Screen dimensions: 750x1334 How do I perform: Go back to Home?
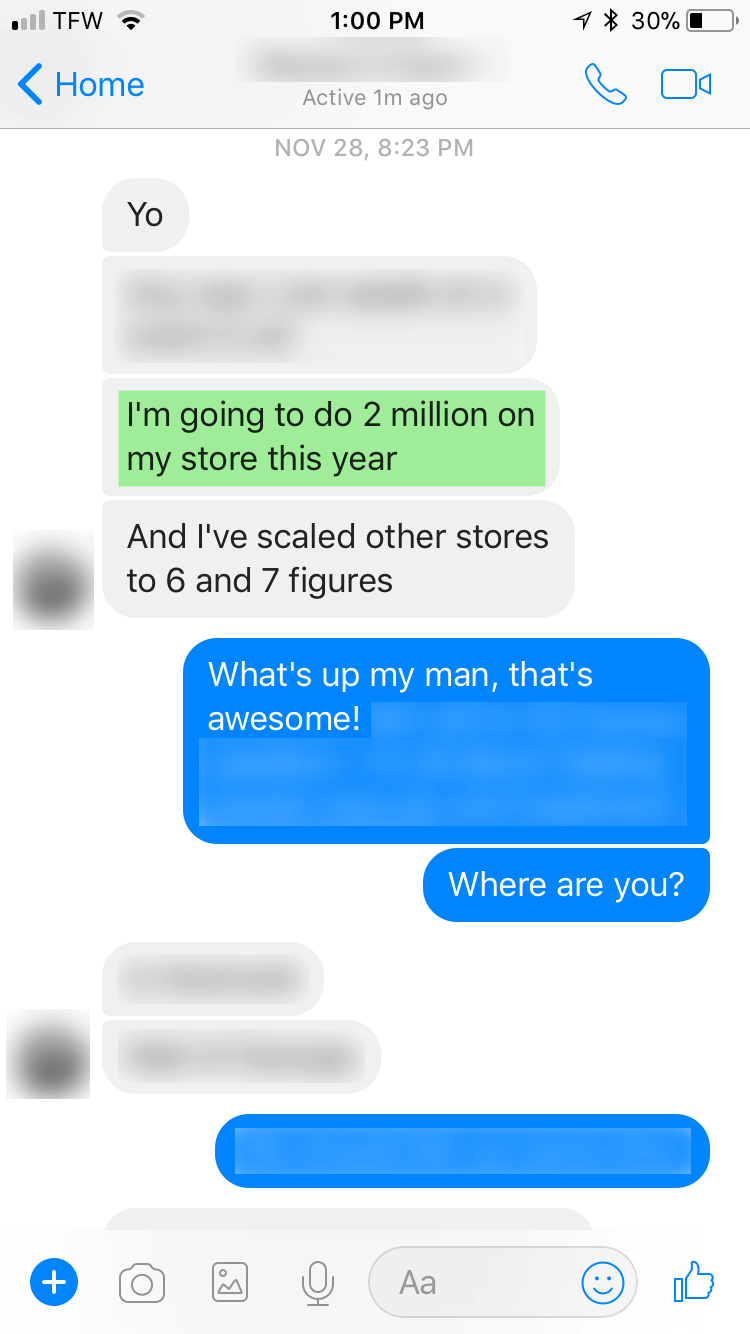pyautogui.click(x=80, y=85)
